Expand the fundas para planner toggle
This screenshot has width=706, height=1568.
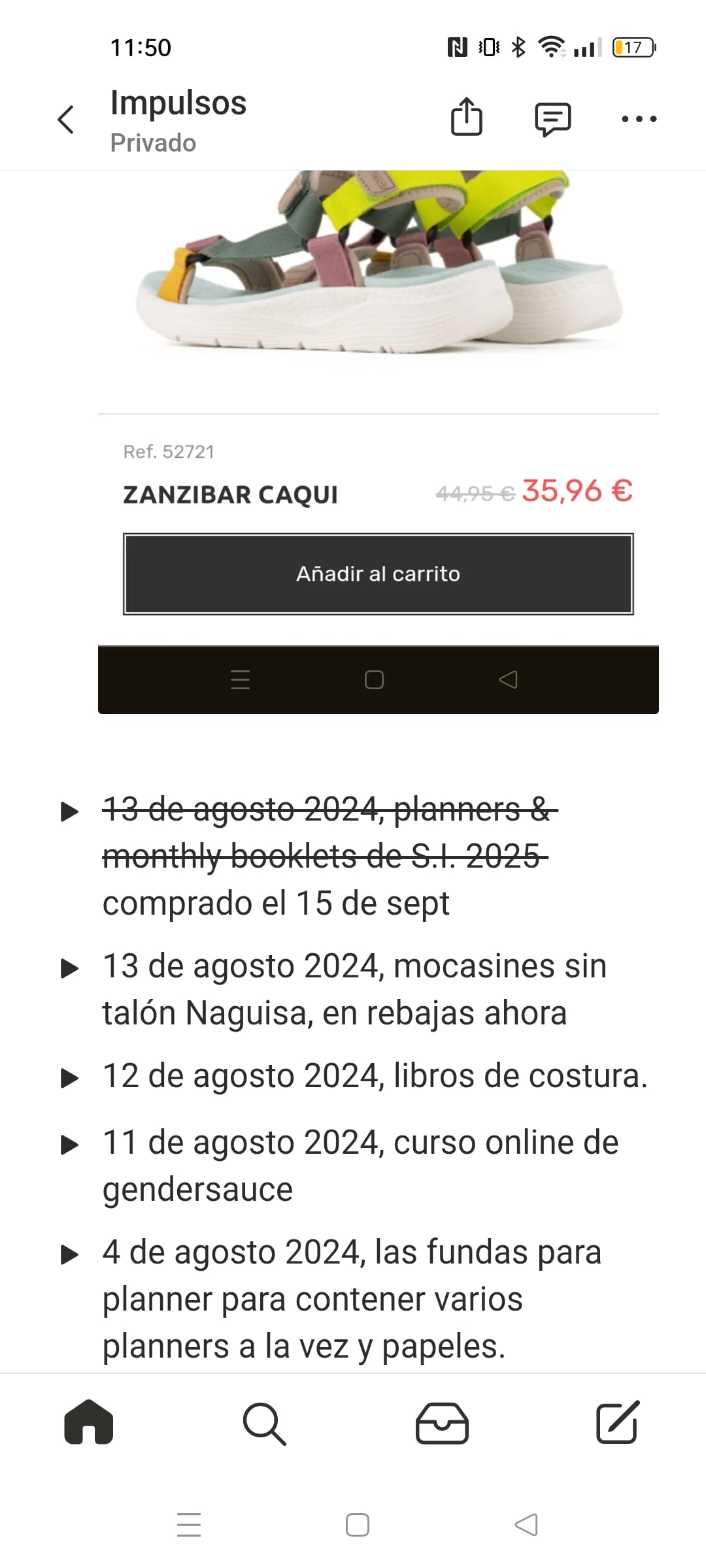(69, 1254)
